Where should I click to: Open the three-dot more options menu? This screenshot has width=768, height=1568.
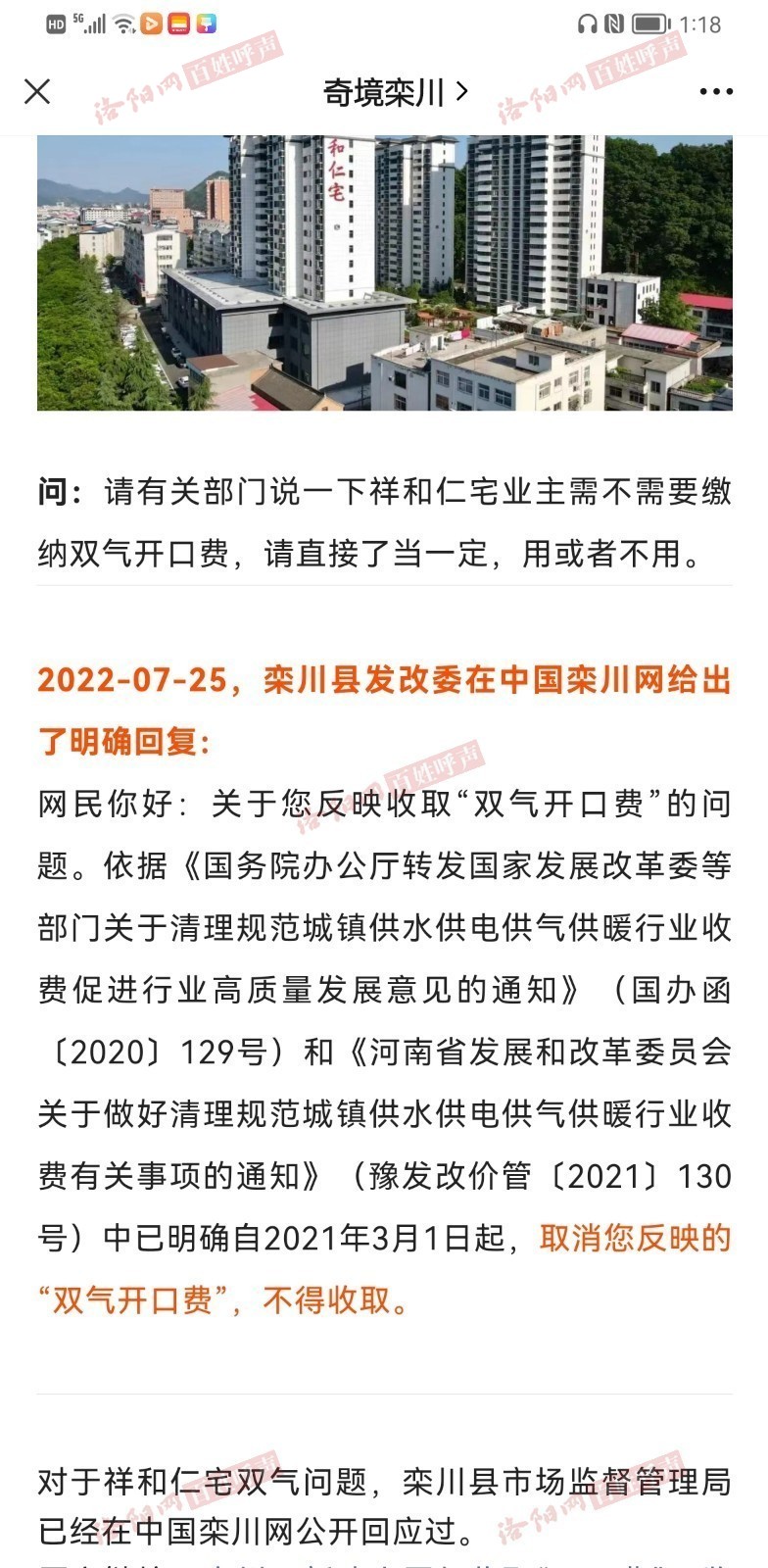click(716, 92)
